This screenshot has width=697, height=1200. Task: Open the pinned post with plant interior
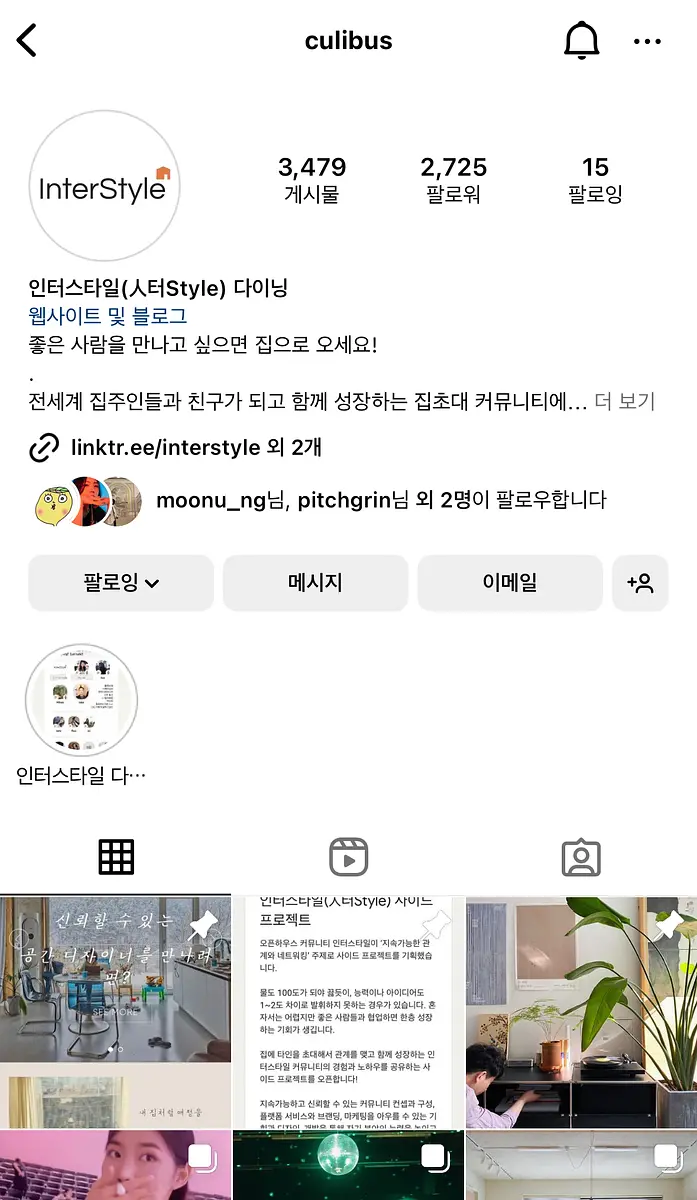point(581,1011)
